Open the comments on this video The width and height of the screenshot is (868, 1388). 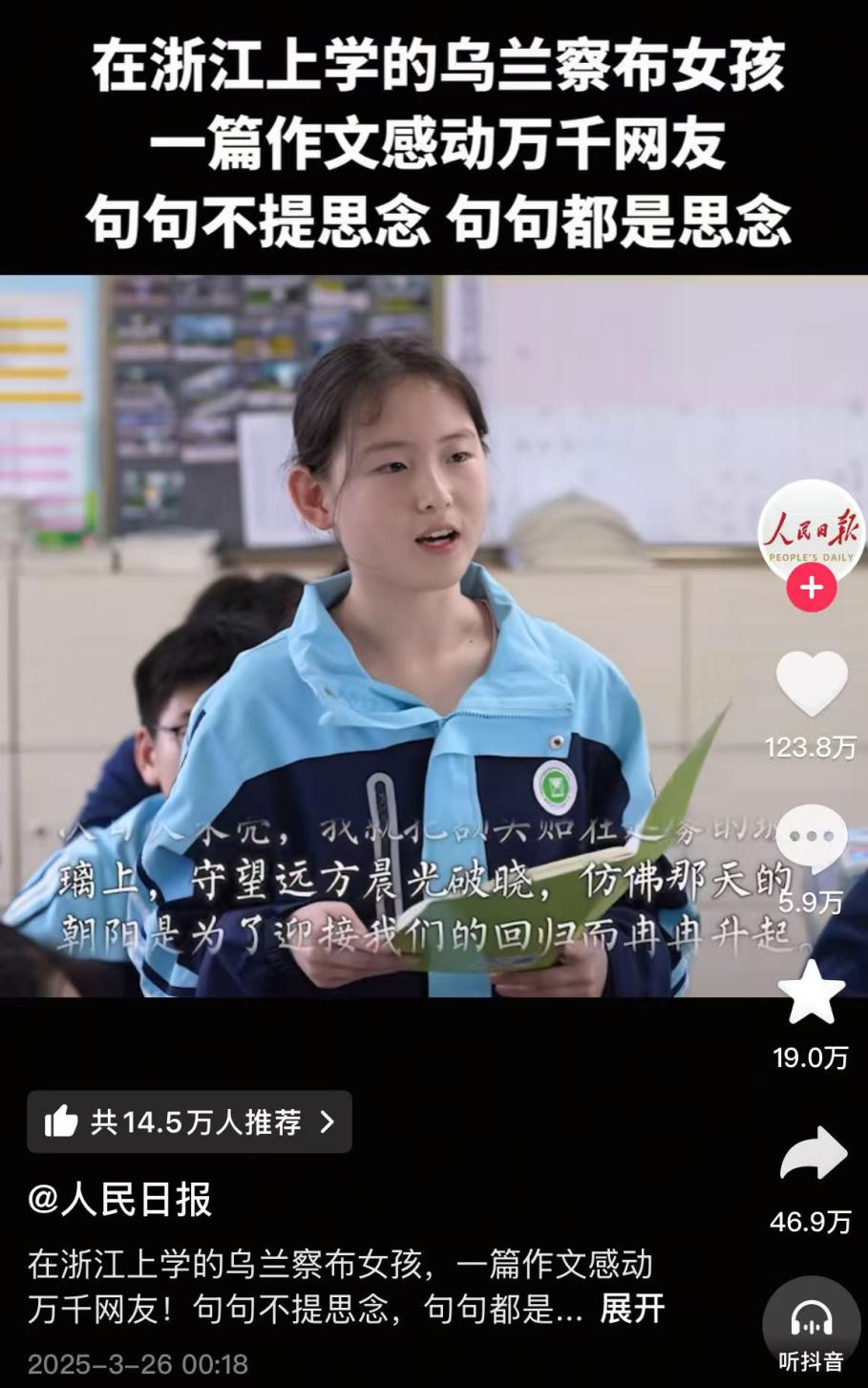point(811,838)
